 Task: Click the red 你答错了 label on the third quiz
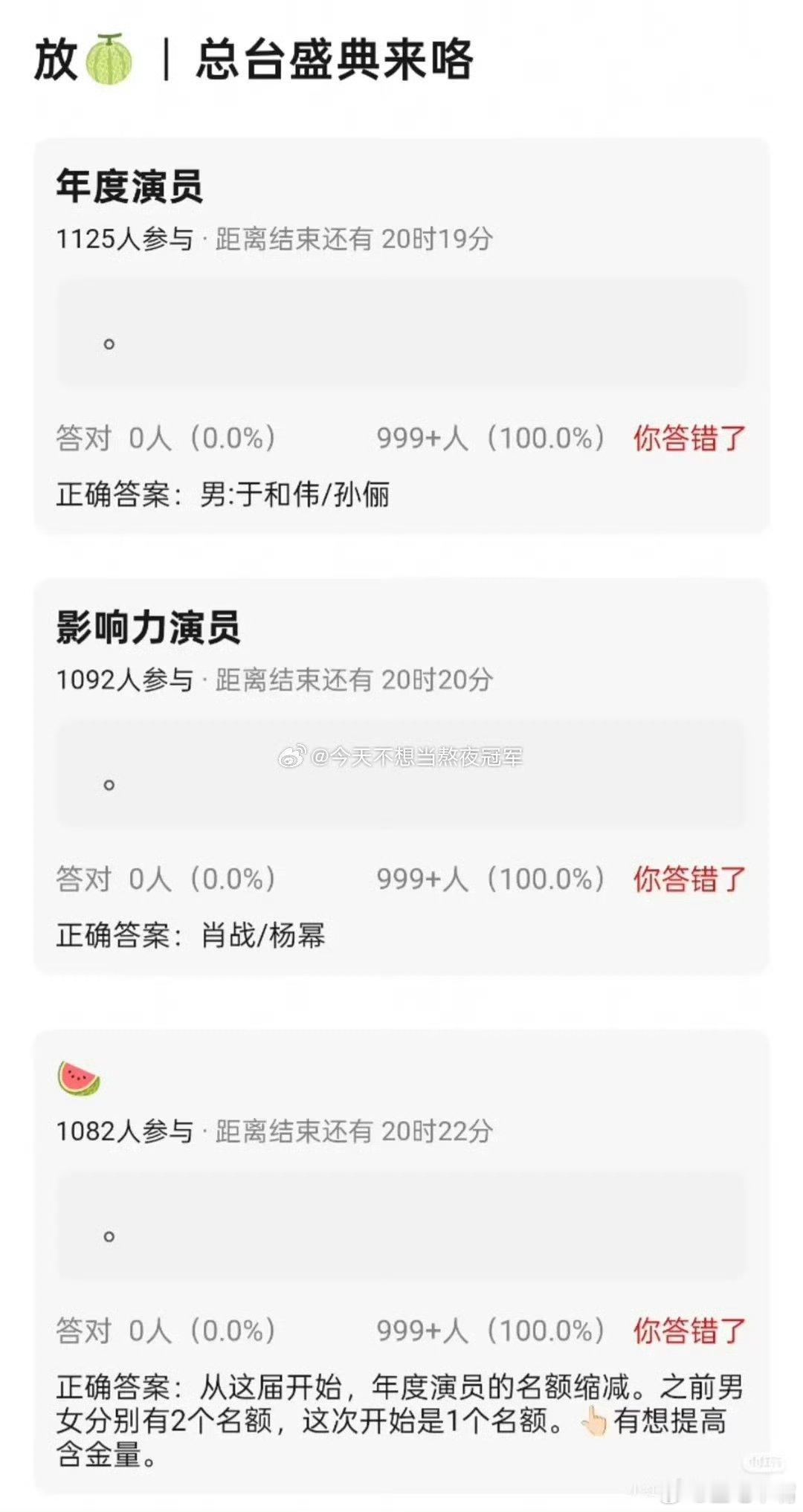tap(691, 1331)
